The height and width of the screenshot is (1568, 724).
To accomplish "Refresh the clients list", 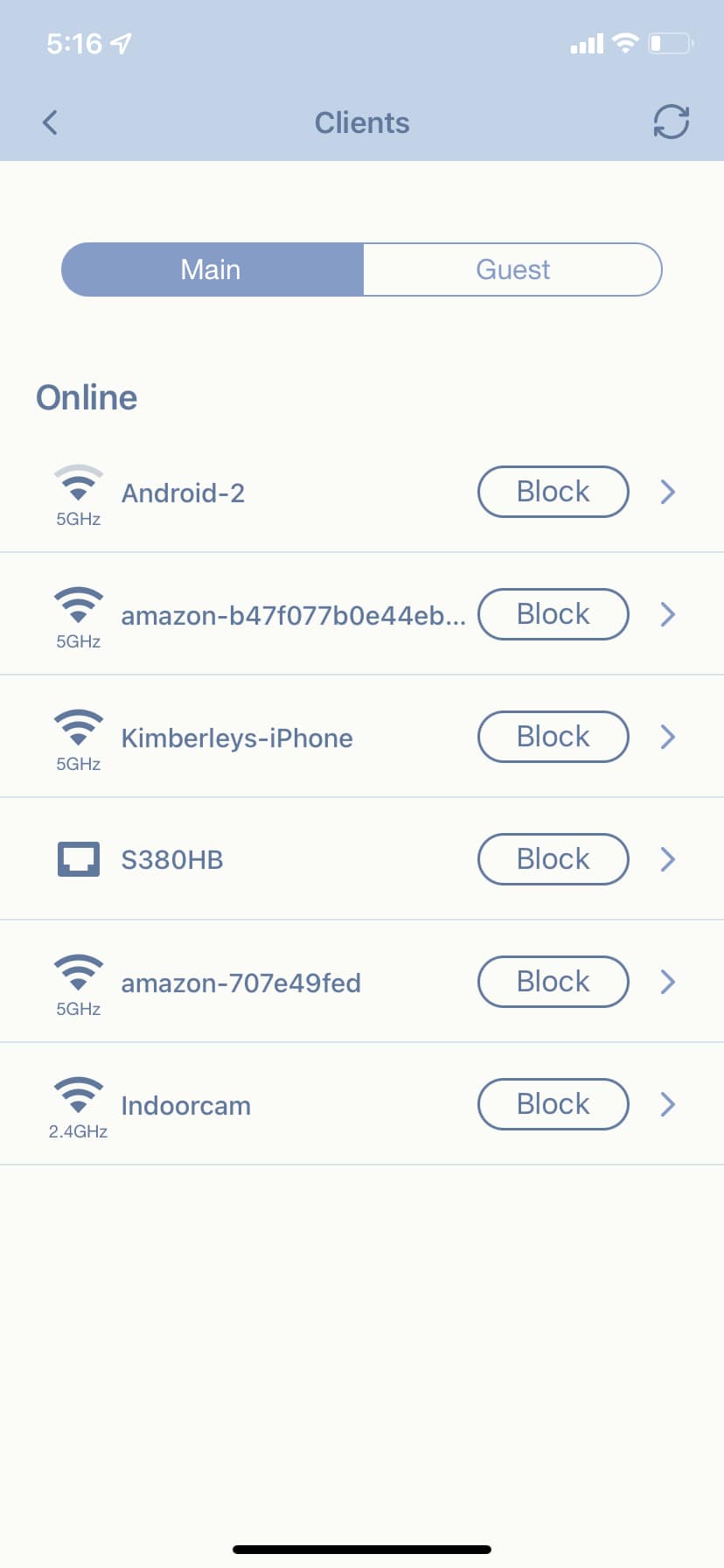I will pos(671,122).
